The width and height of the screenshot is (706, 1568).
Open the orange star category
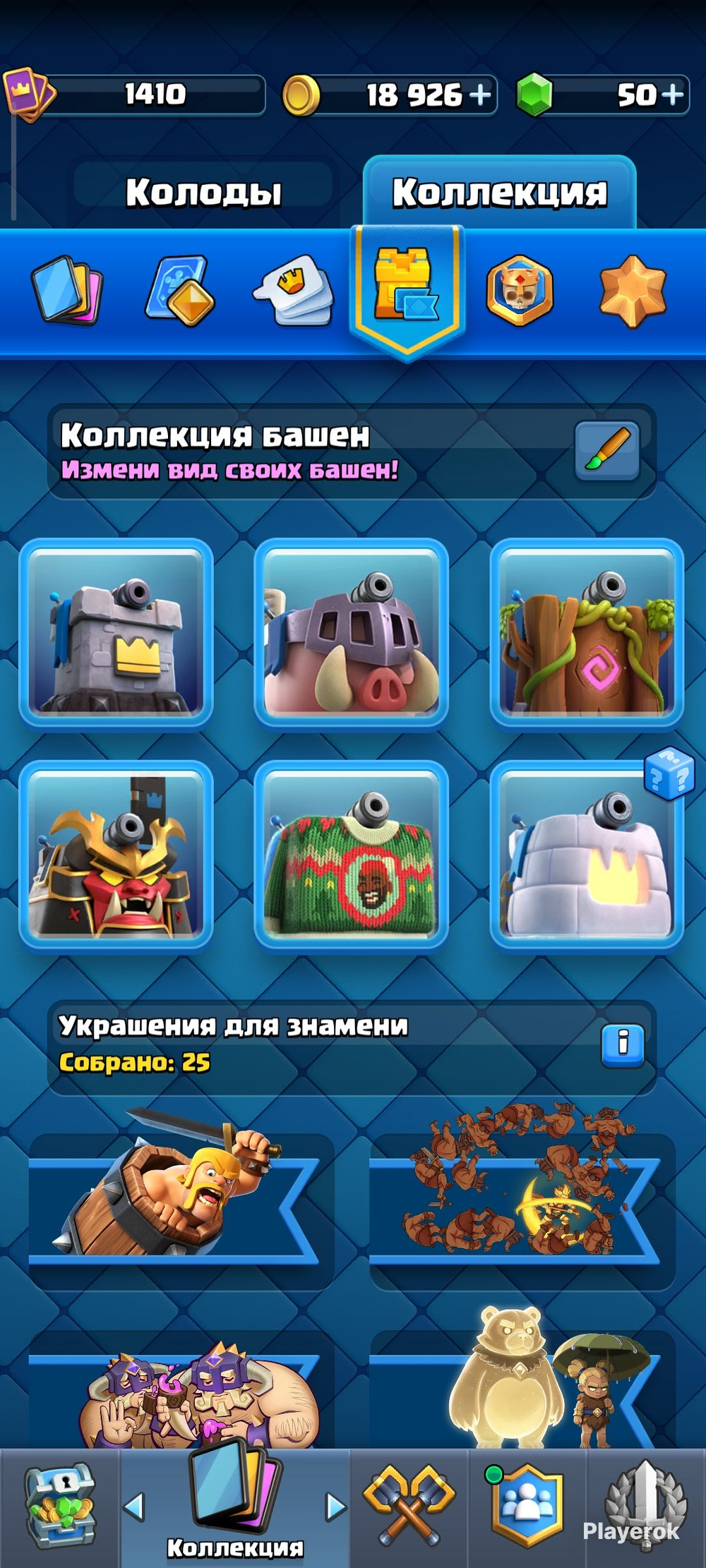point(633,290)
